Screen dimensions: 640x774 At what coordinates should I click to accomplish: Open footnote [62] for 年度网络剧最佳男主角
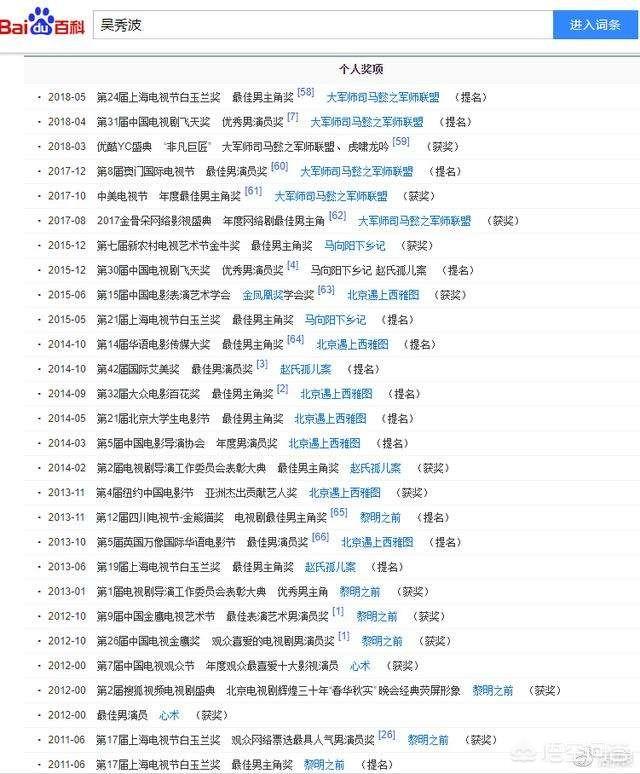point(337,216)
